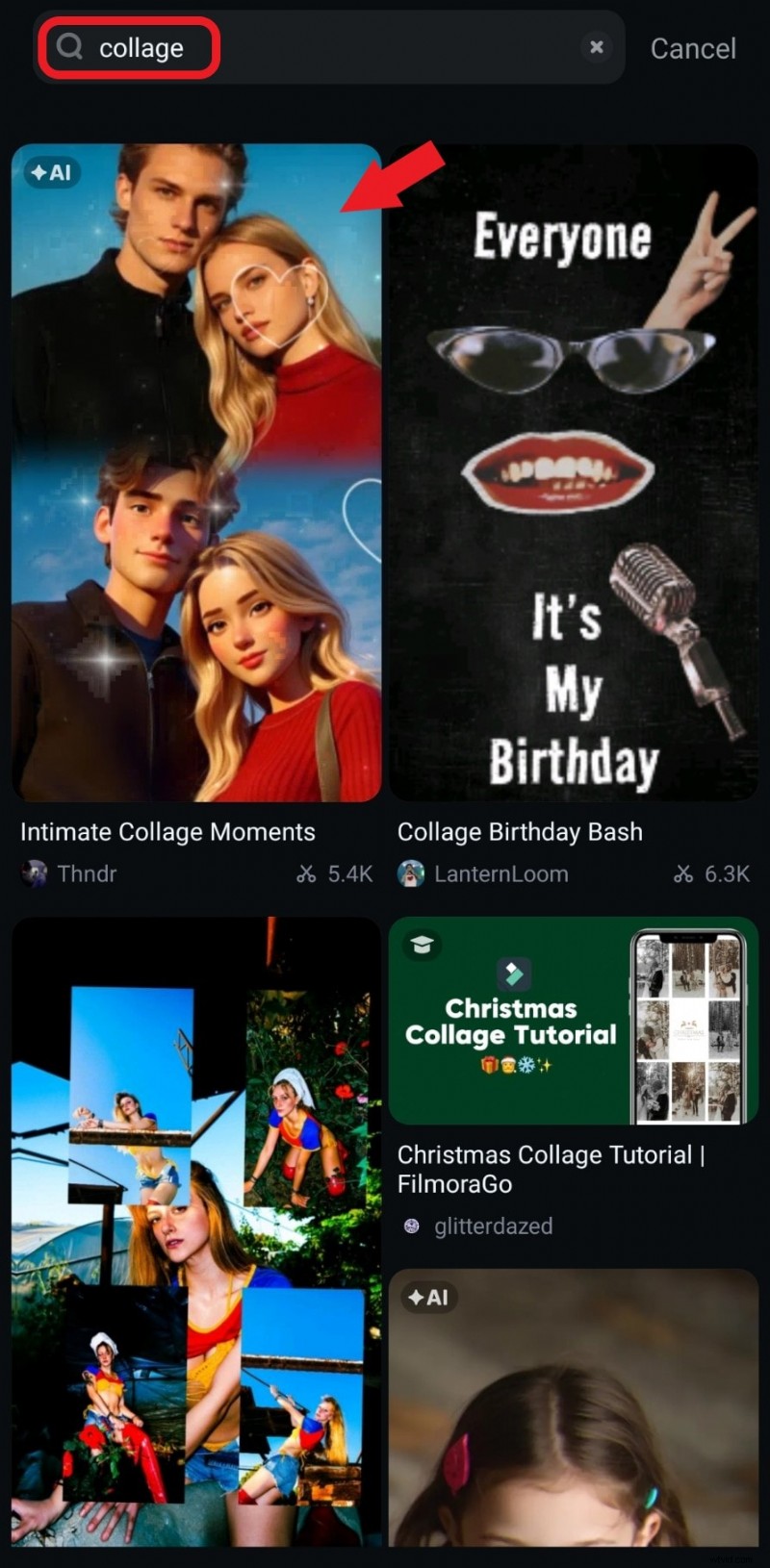Clear the search text
This screenshot has height=1568, width=770.
pos(597,47)
